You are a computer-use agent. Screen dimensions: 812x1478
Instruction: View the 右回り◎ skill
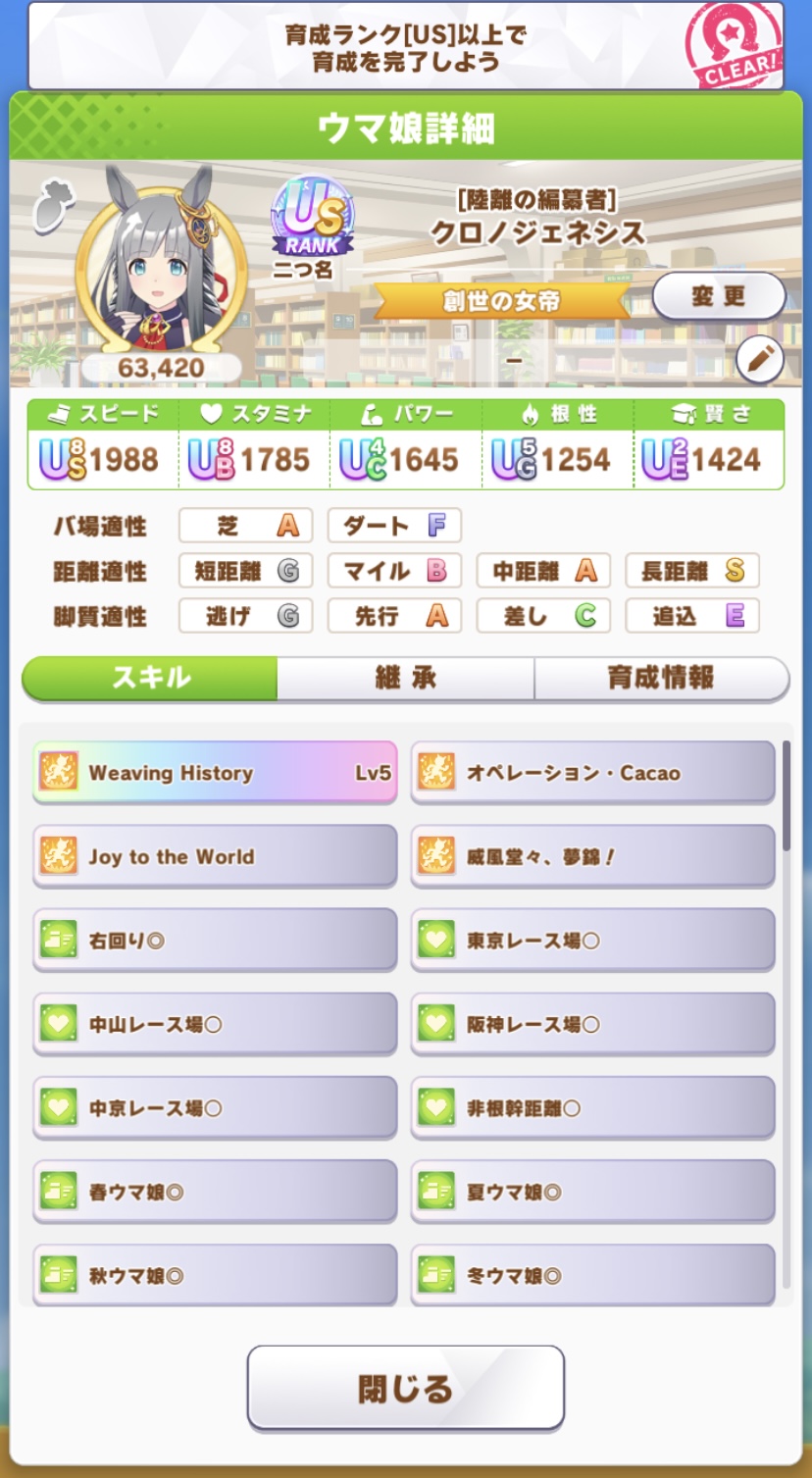coord(215,941)
